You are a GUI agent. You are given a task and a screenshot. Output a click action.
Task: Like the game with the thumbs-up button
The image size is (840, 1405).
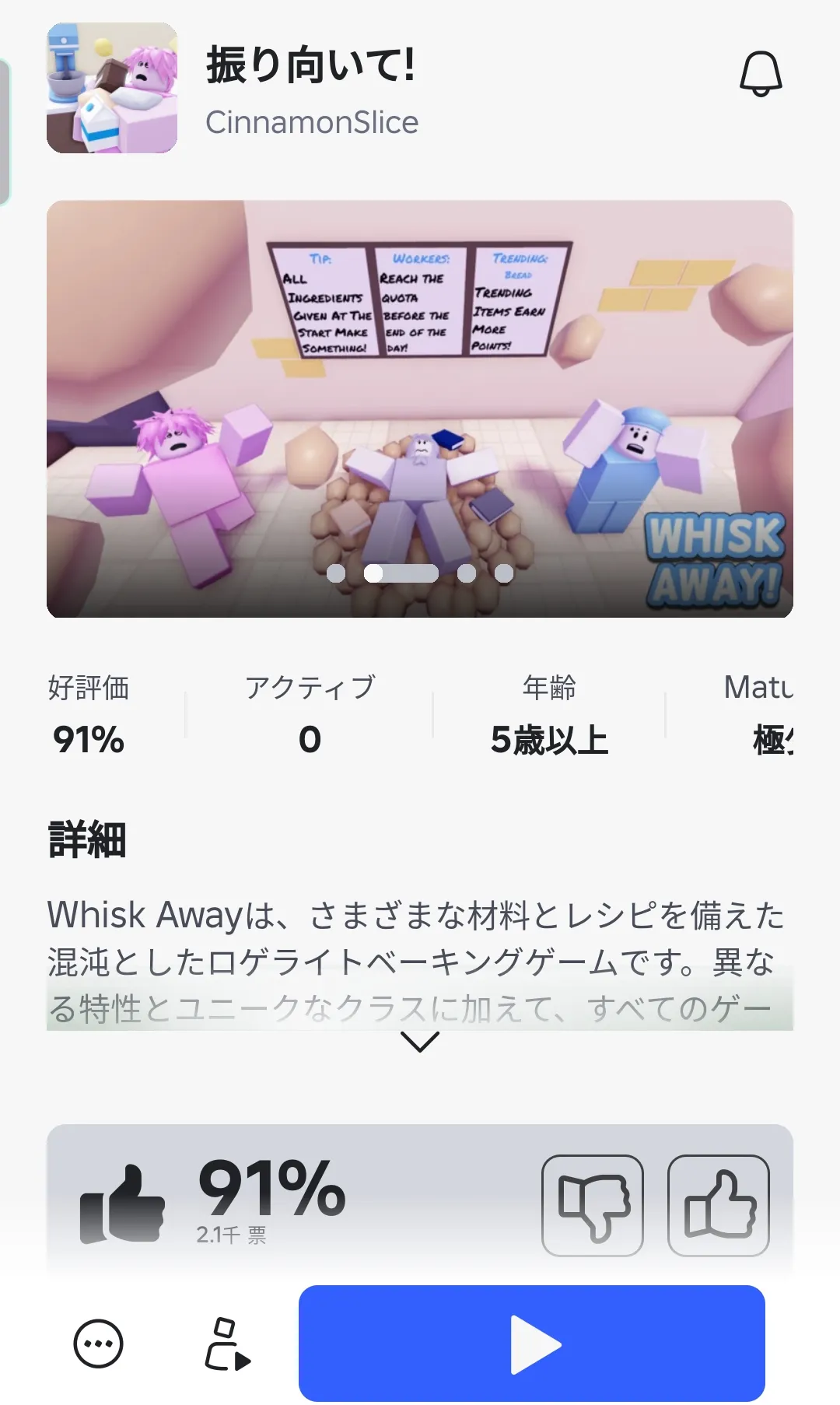click(x=719, y=1205)
